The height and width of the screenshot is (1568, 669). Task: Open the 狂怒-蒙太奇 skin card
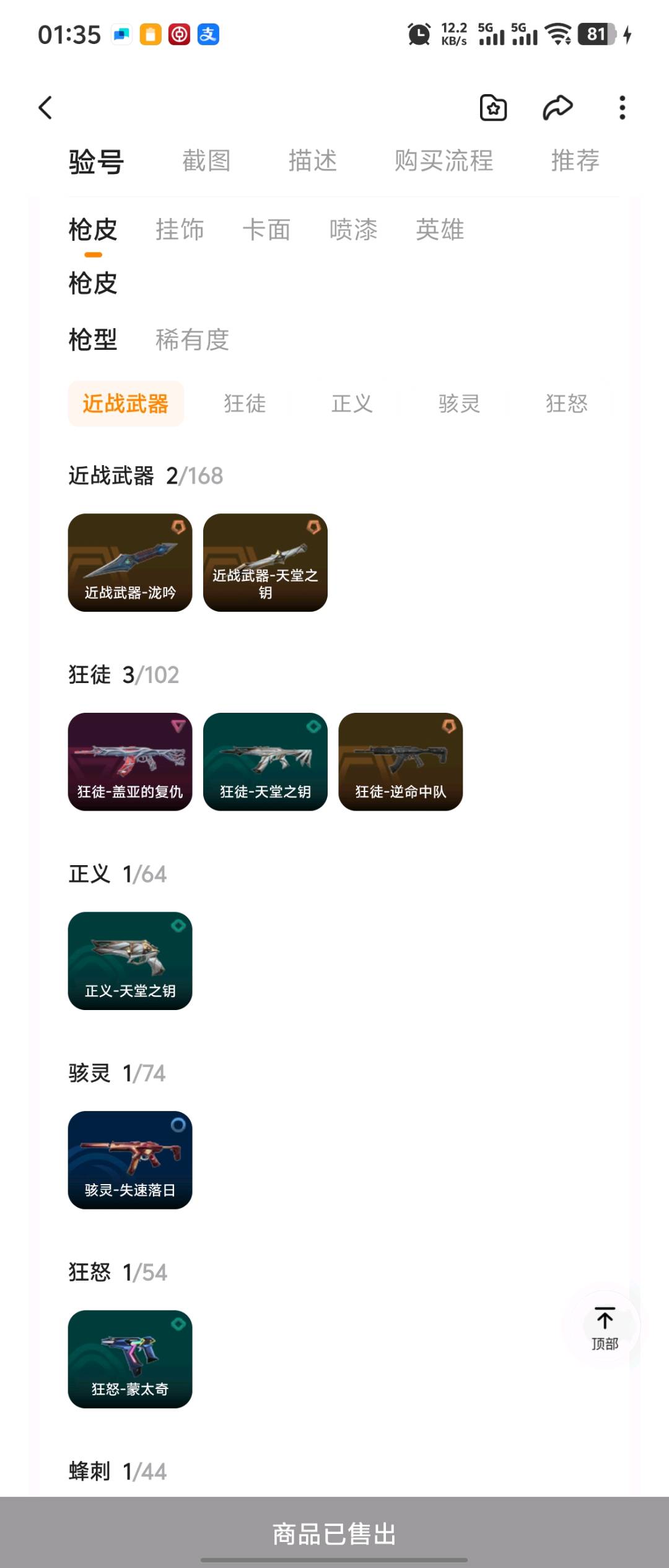(130, 1359)
